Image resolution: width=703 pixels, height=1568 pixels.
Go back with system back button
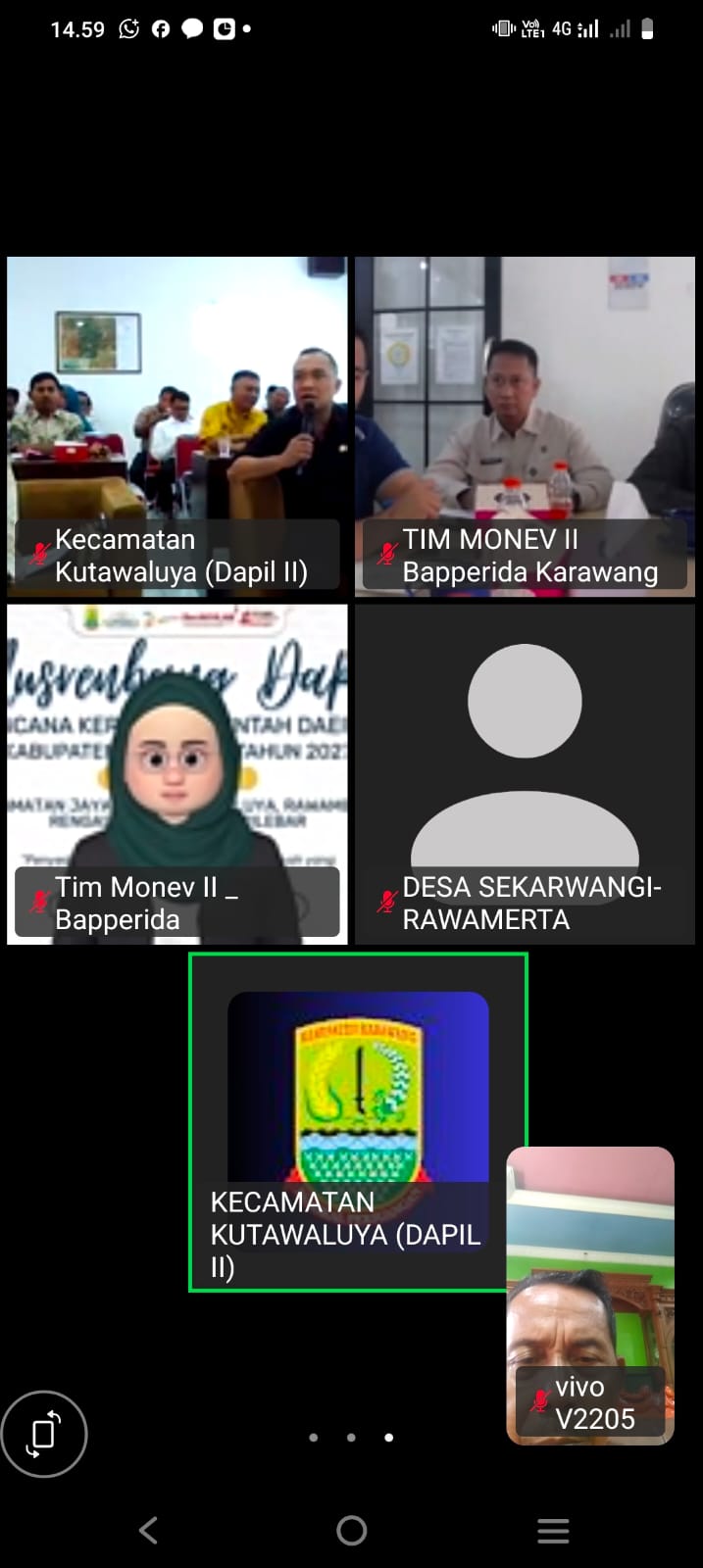(x=148, y=1531)
